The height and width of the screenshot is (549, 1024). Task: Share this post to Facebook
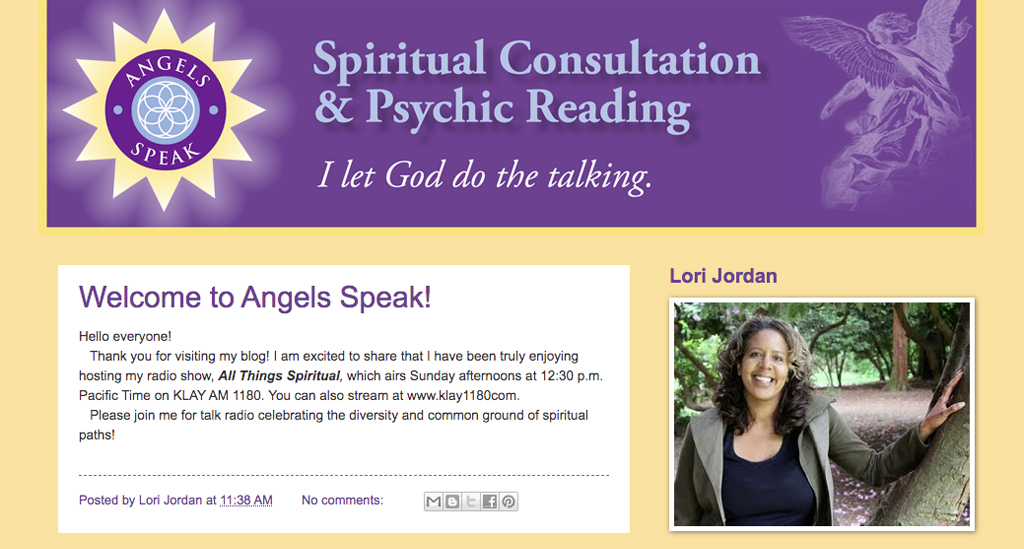click(x=490, y=502)
